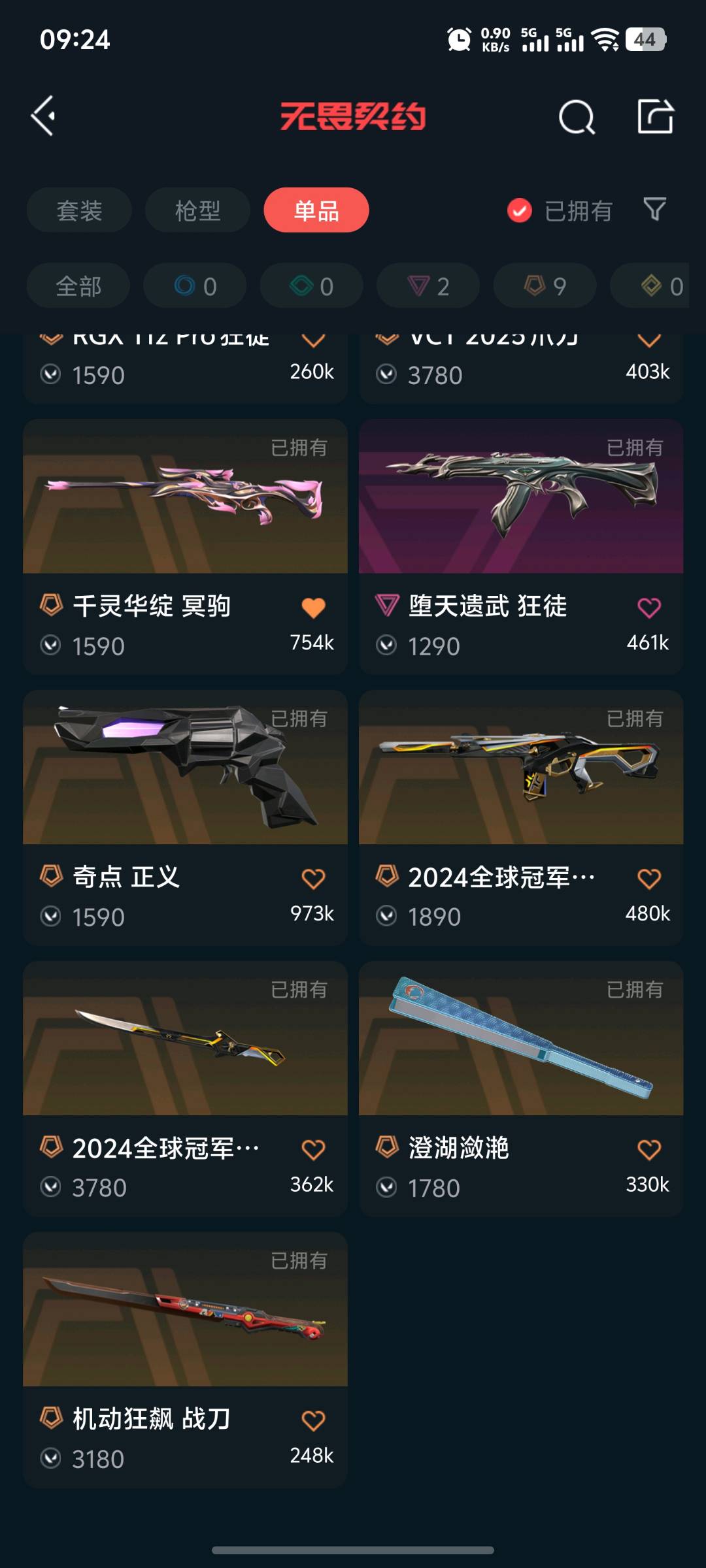Screen dimensions: 706x1568
Task: Like the 堕天遗武 狂徒 skin
Action: tap(648, 608)
